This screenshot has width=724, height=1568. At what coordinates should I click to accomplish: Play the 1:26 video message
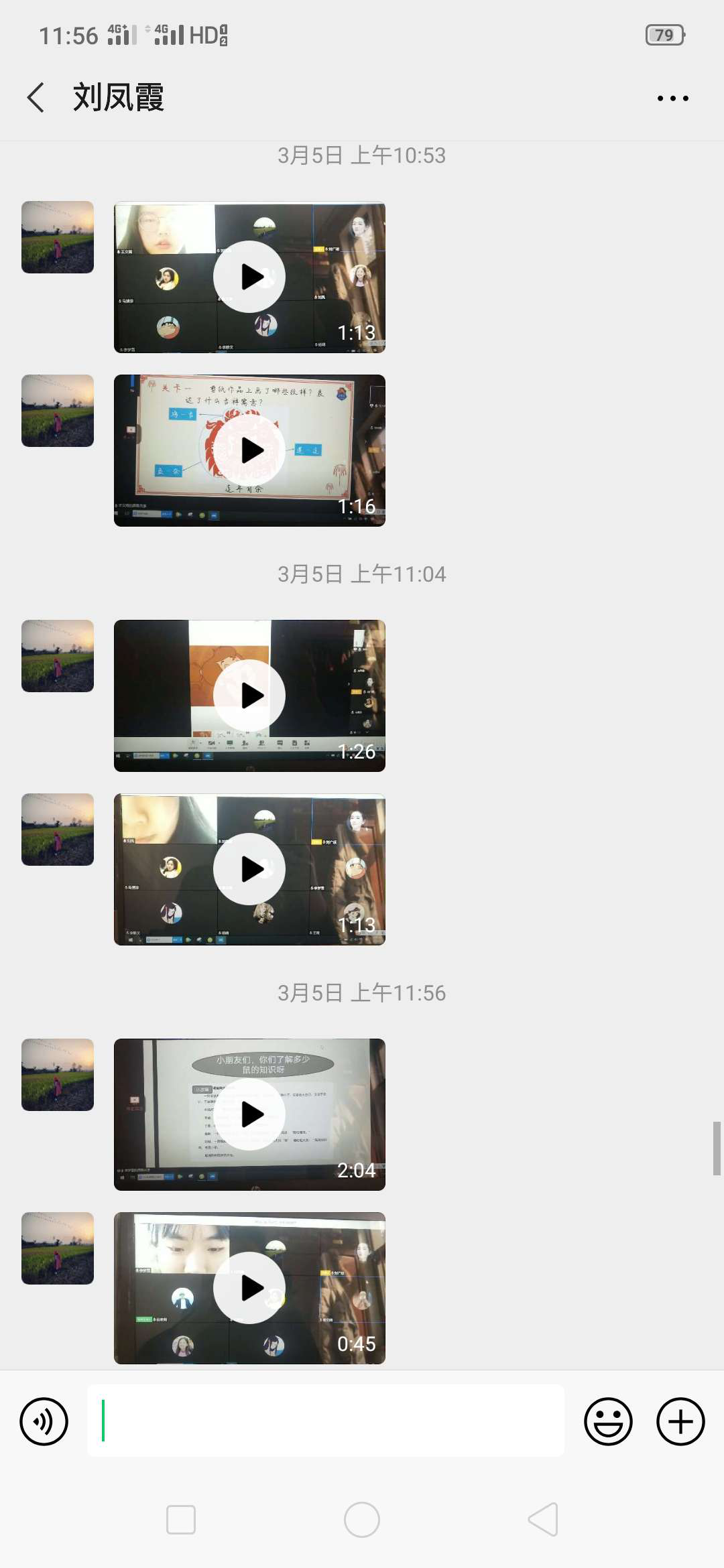(249, 696)
